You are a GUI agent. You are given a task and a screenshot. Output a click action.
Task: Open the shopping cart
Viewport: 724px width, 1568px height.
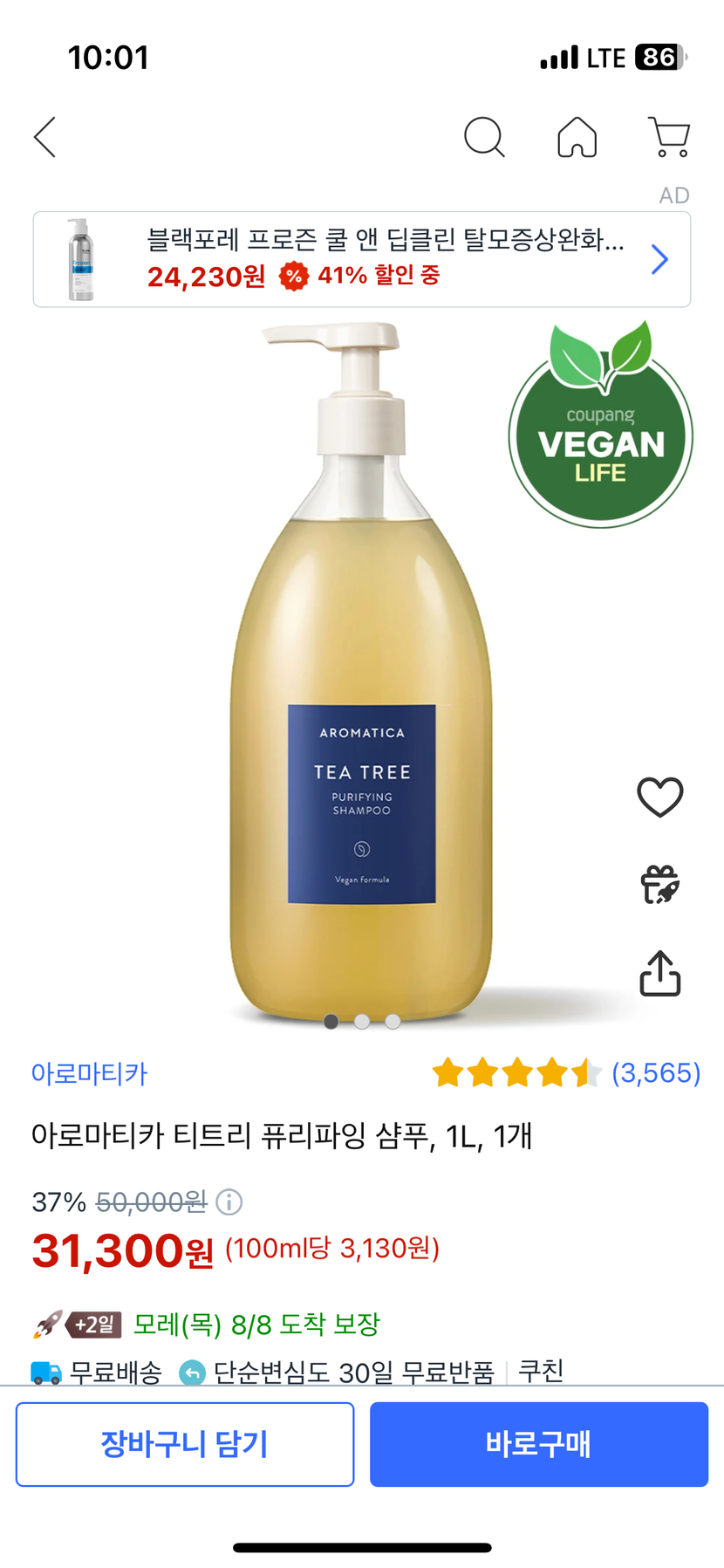coord(669,137)
